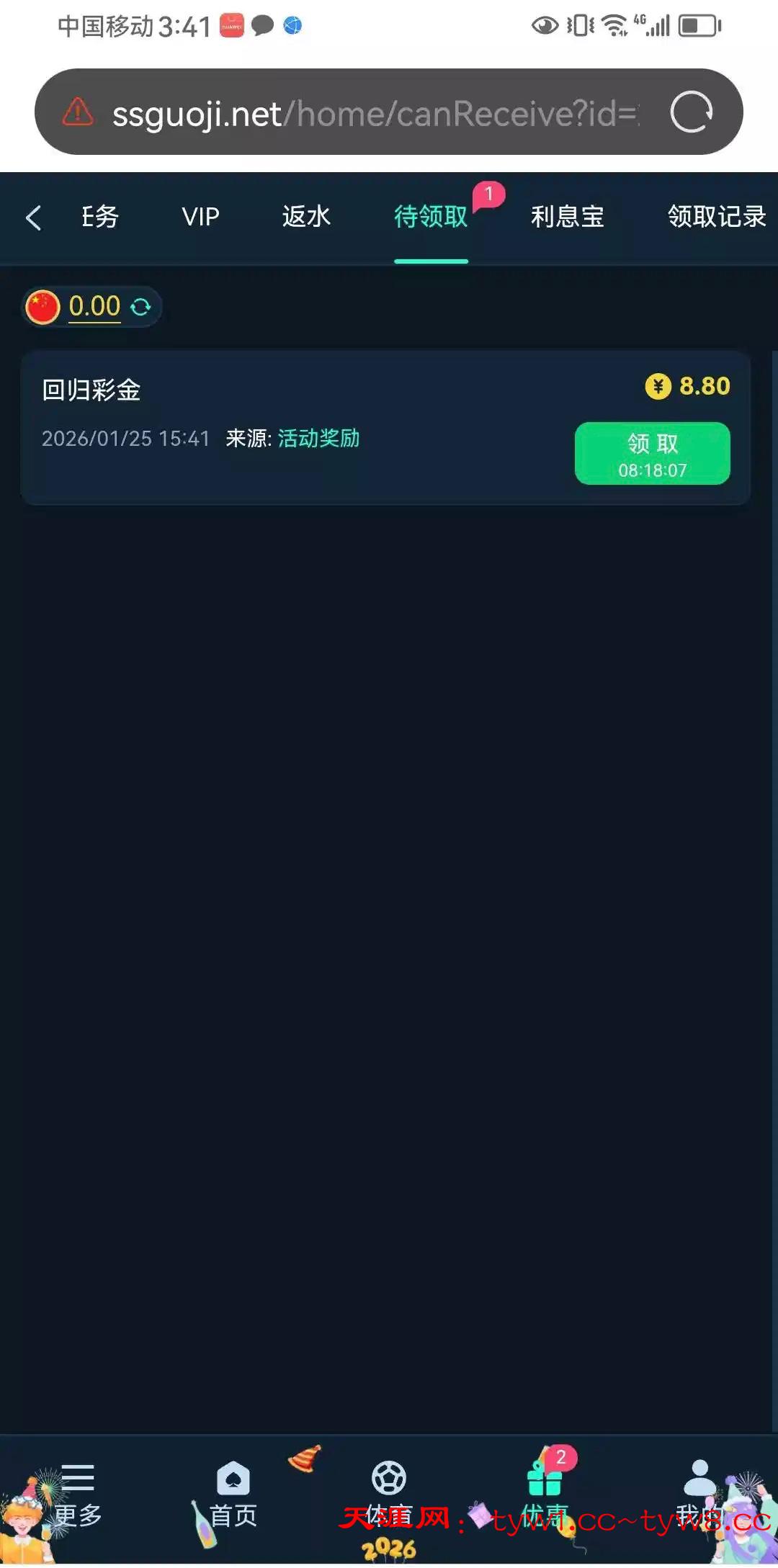The height and width of the screenshot is (1568, 778).
Task: Tap the ssguoji.net address bar
Action: tap(375, 114)
